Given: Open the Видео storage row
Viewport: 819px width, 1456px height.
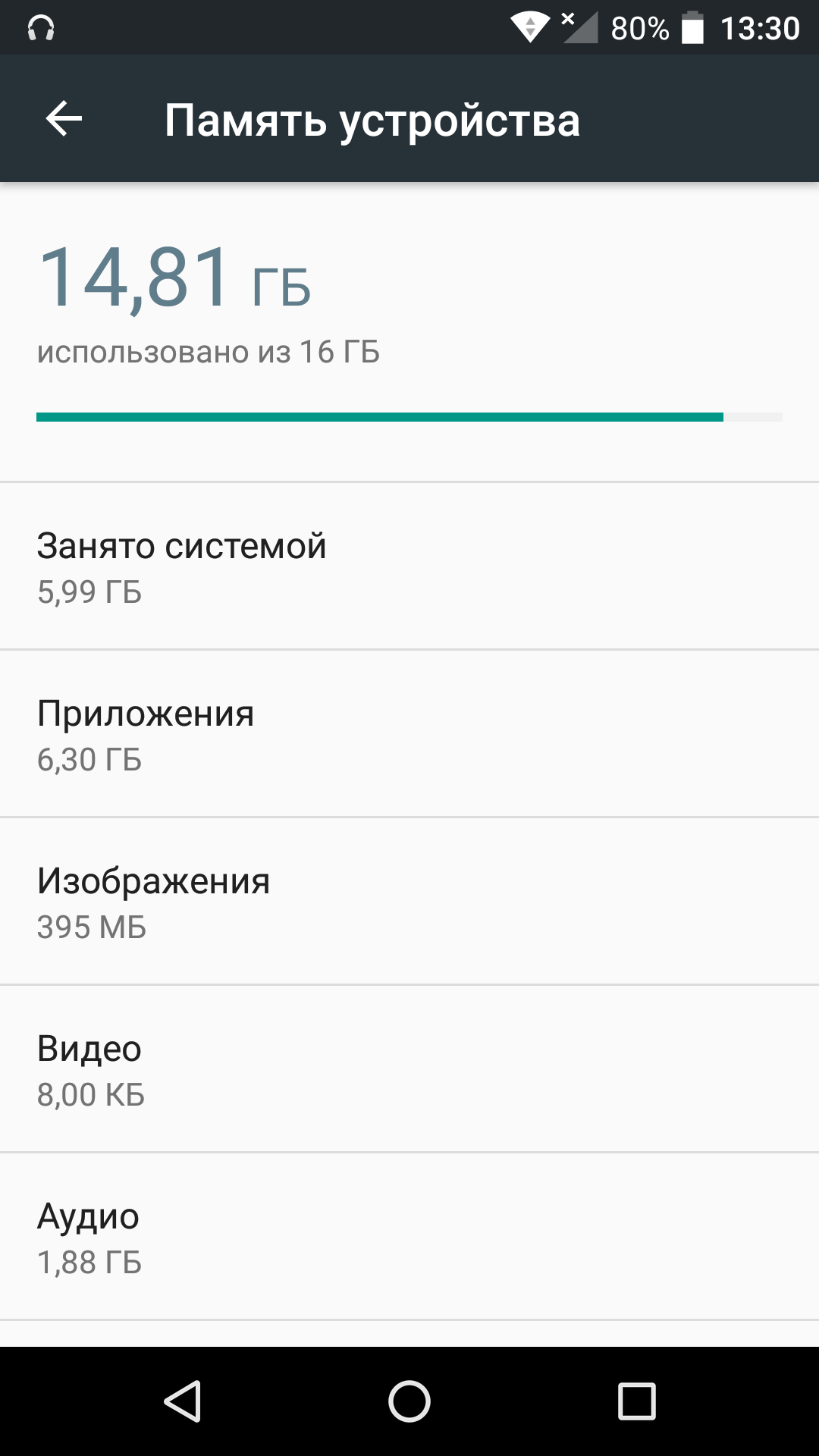Looking at the screenshot, I should click(409, 1068).
